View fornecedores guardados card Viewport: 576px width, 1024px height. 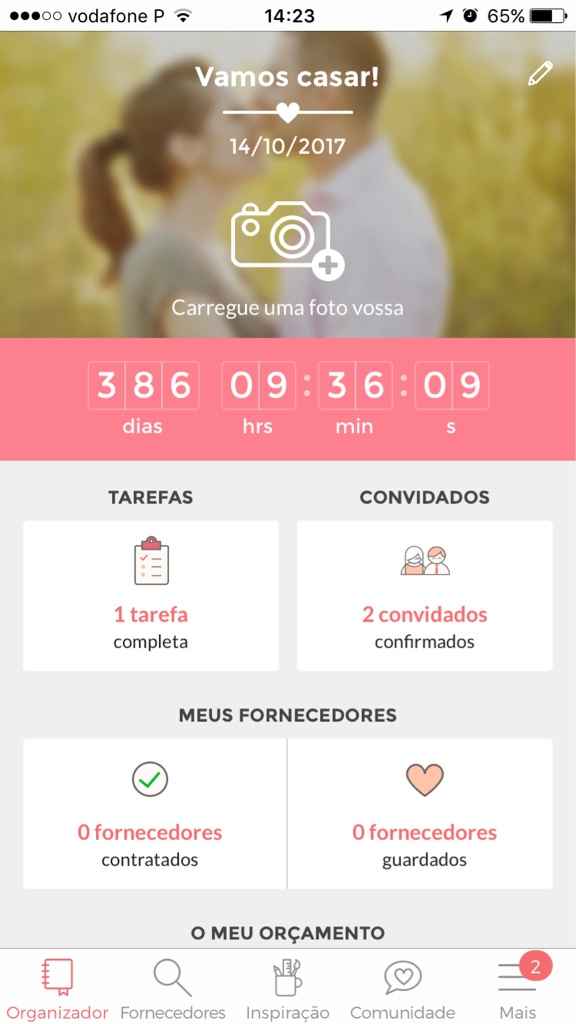(421, 814)
